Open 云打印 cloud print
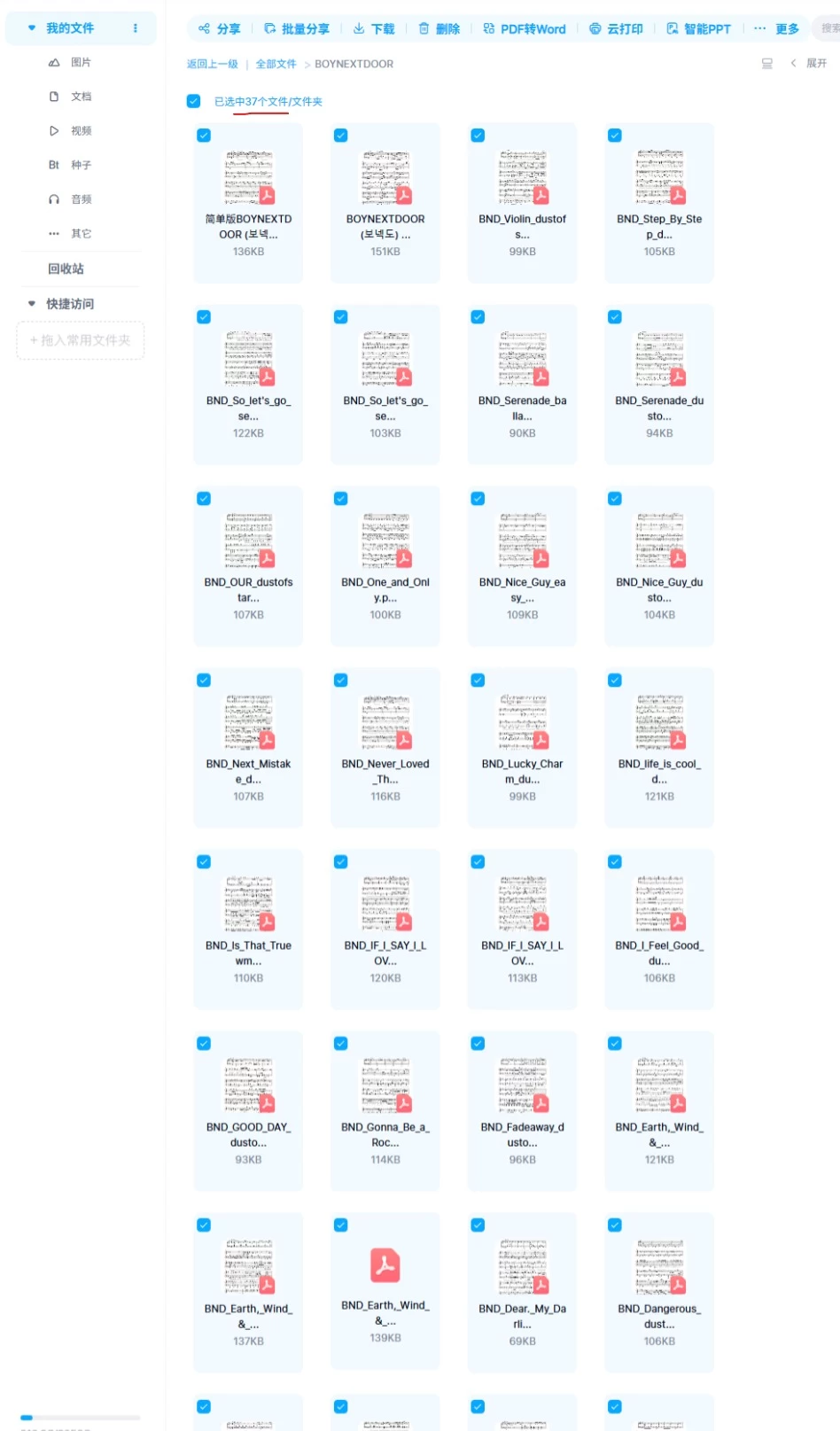This screenshot has width=840, height=1431. click(617, 28)
